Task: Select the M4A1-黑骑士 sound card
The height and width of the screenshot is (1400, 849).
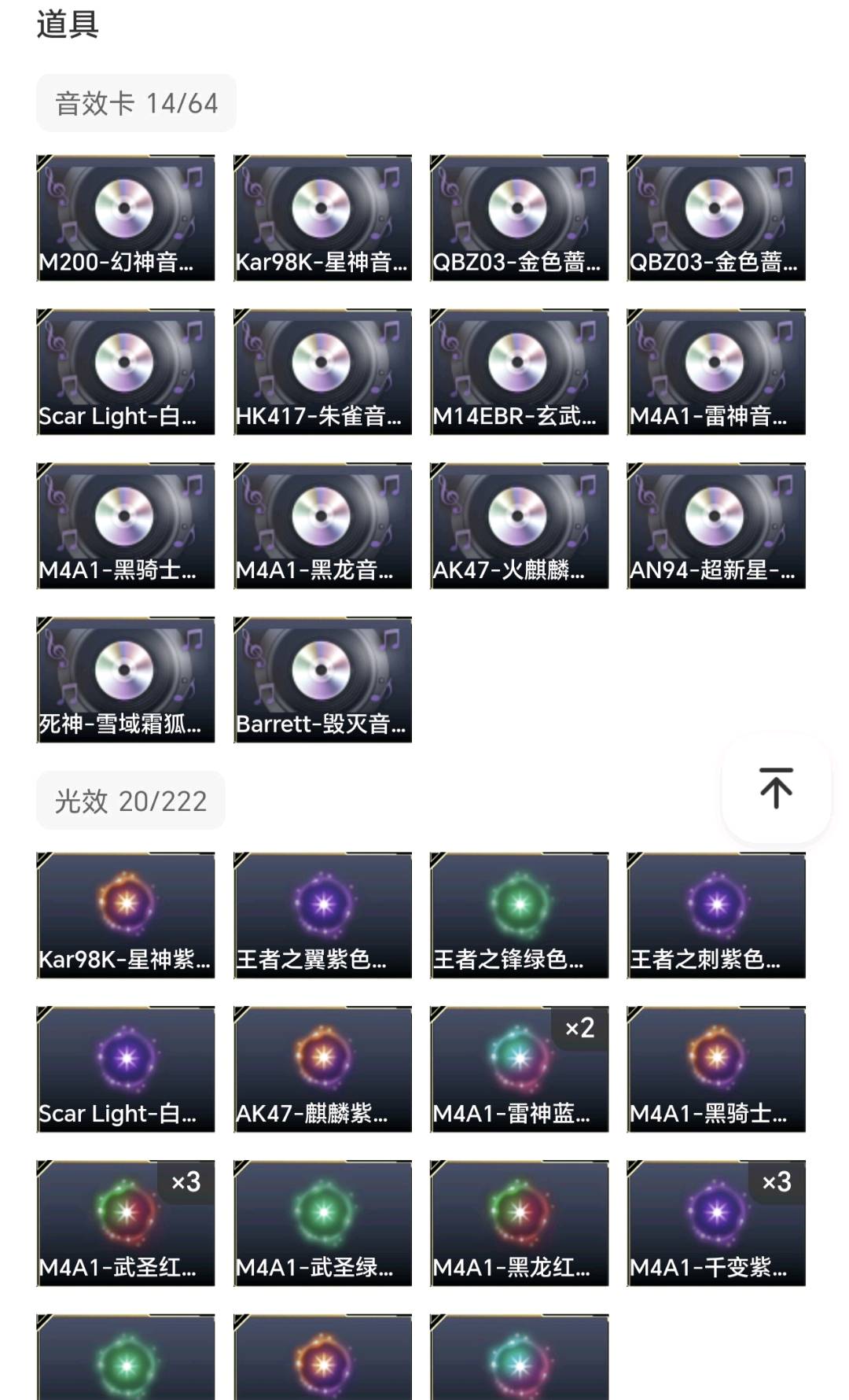Action: click(x=126, y=526)
